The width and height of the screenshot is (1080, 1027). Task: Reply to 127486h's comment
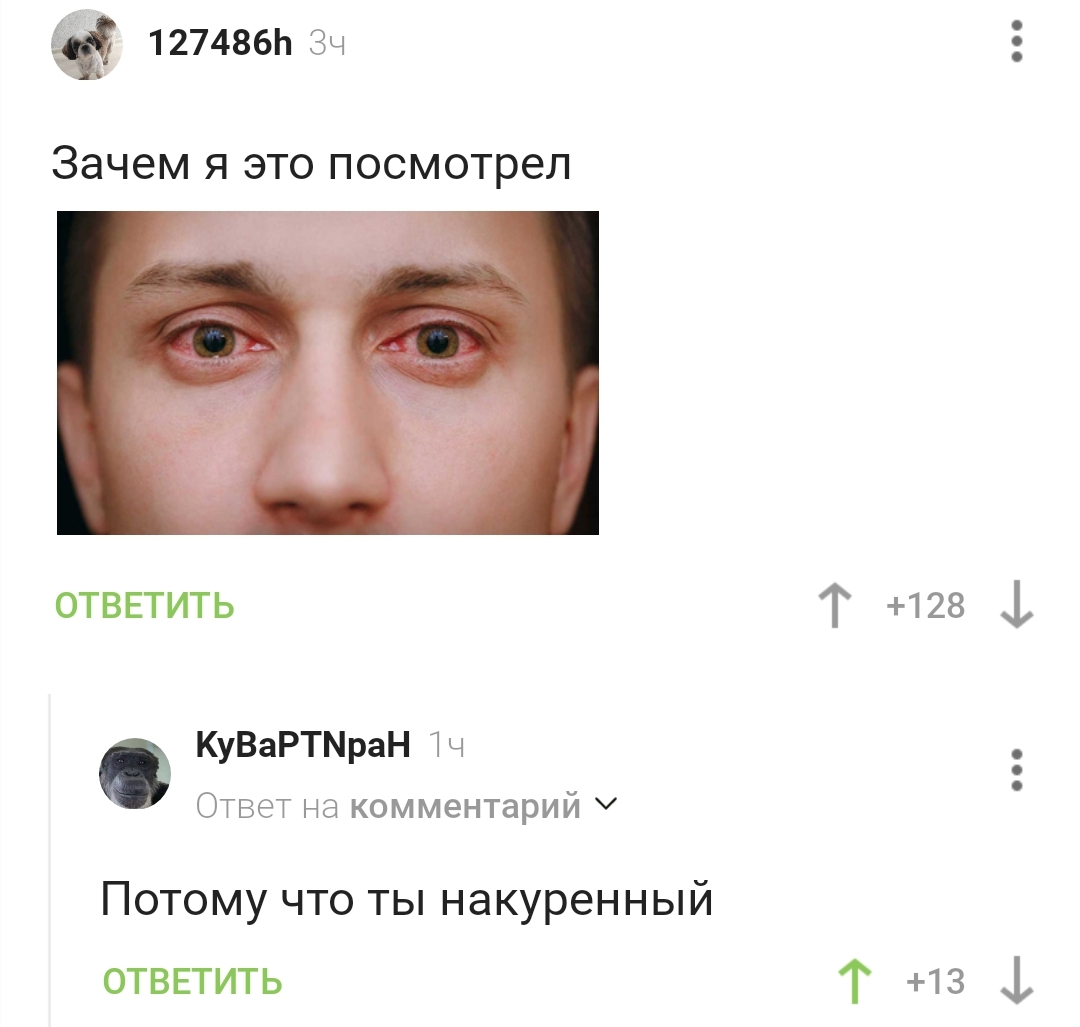(x=145, y=606)
